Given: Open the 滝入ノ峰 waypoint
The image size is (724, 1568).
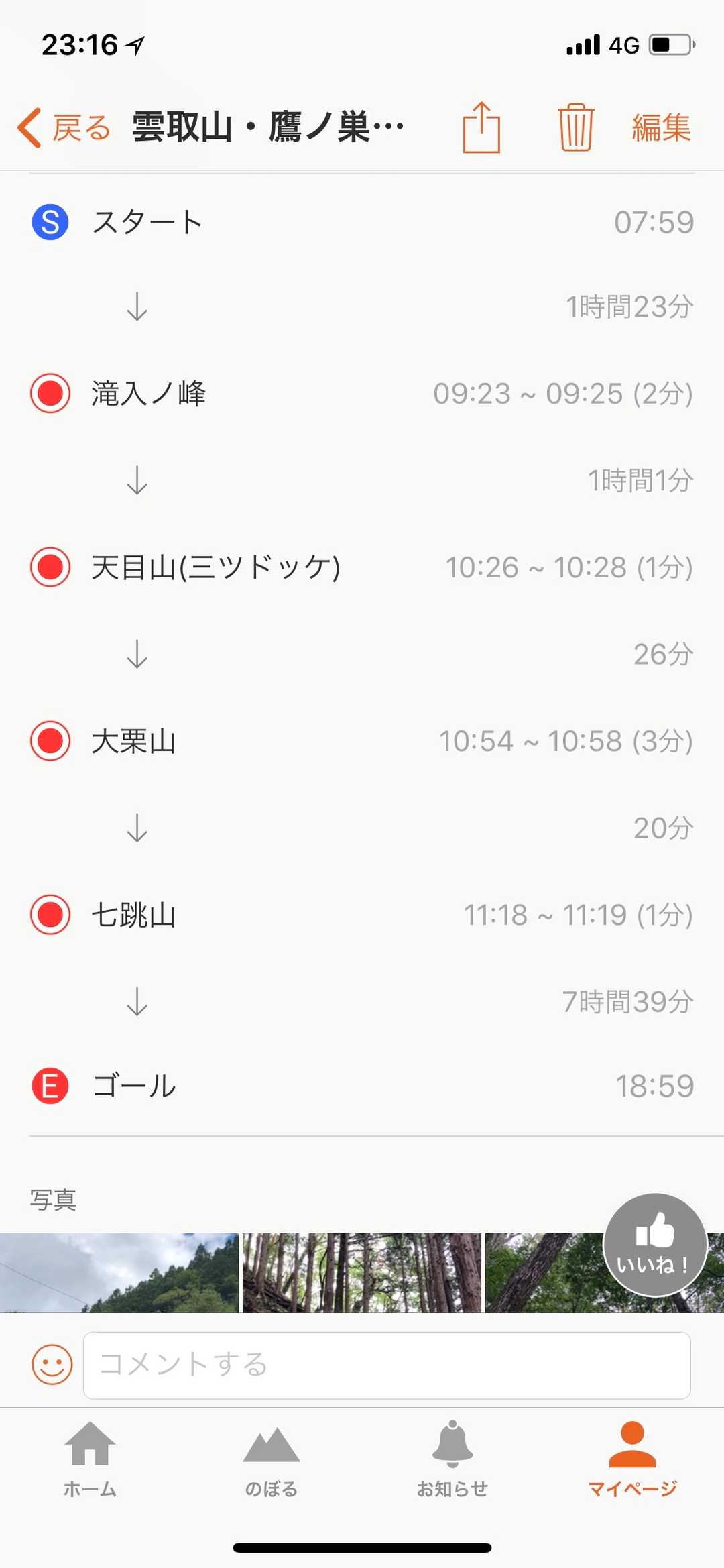Looking at the screenshot, I should [149, 393].
